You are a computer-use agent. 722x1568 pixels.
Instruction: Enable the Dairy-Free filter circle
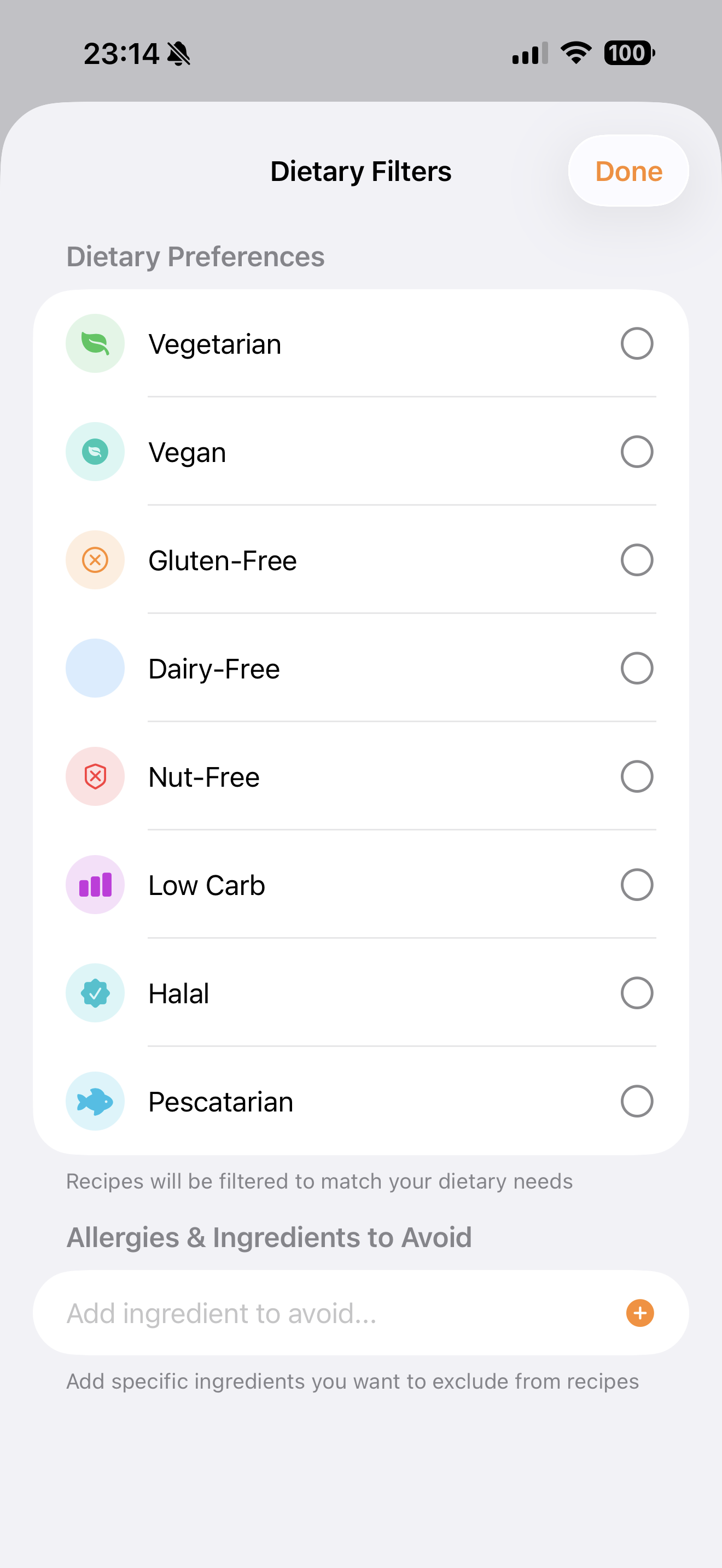637,668
